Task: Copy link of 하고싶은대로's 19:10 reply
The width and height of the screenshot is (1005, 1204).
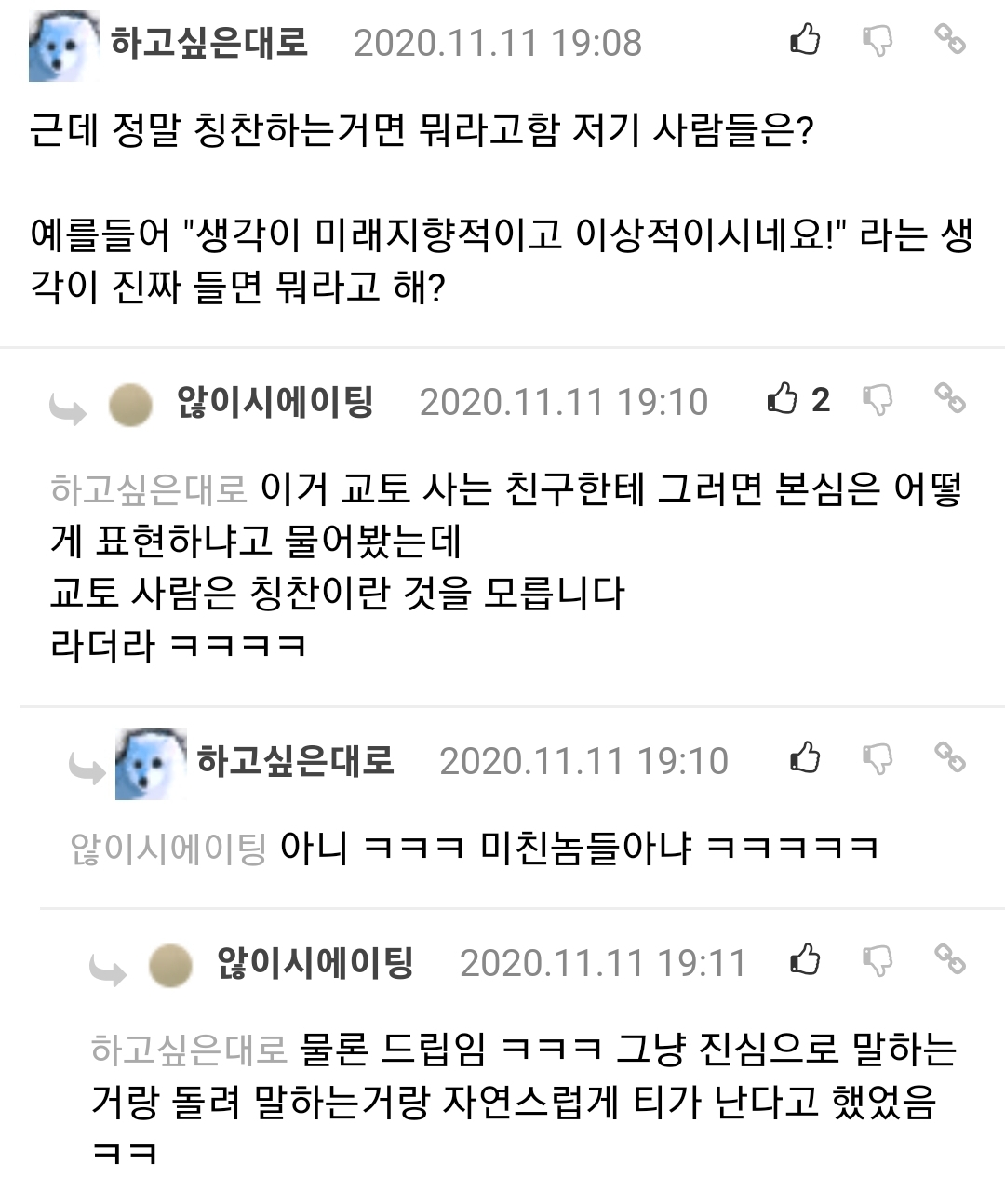Action: [949, 757]
